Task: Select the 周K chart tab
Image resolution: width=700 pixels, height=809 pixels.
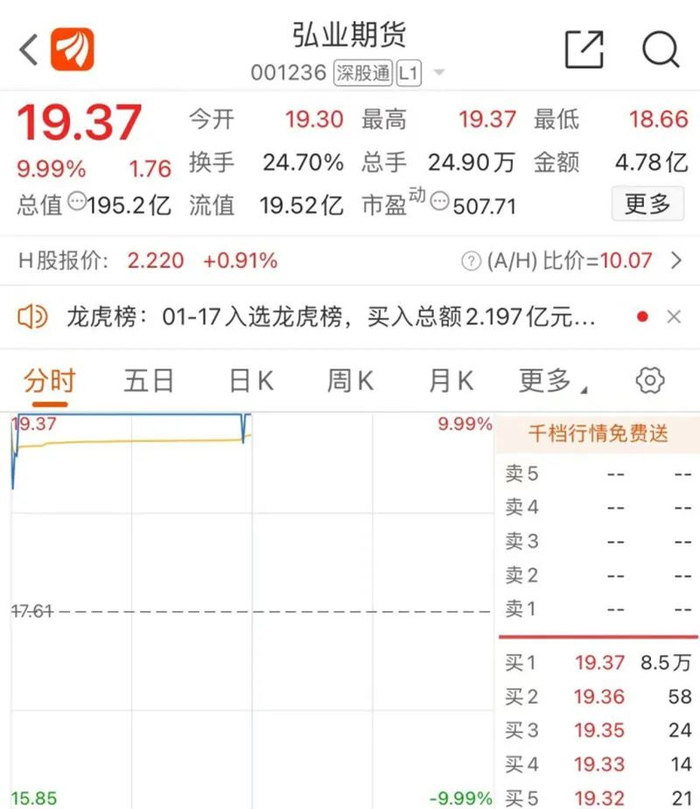Action: (x=350, y=380)
